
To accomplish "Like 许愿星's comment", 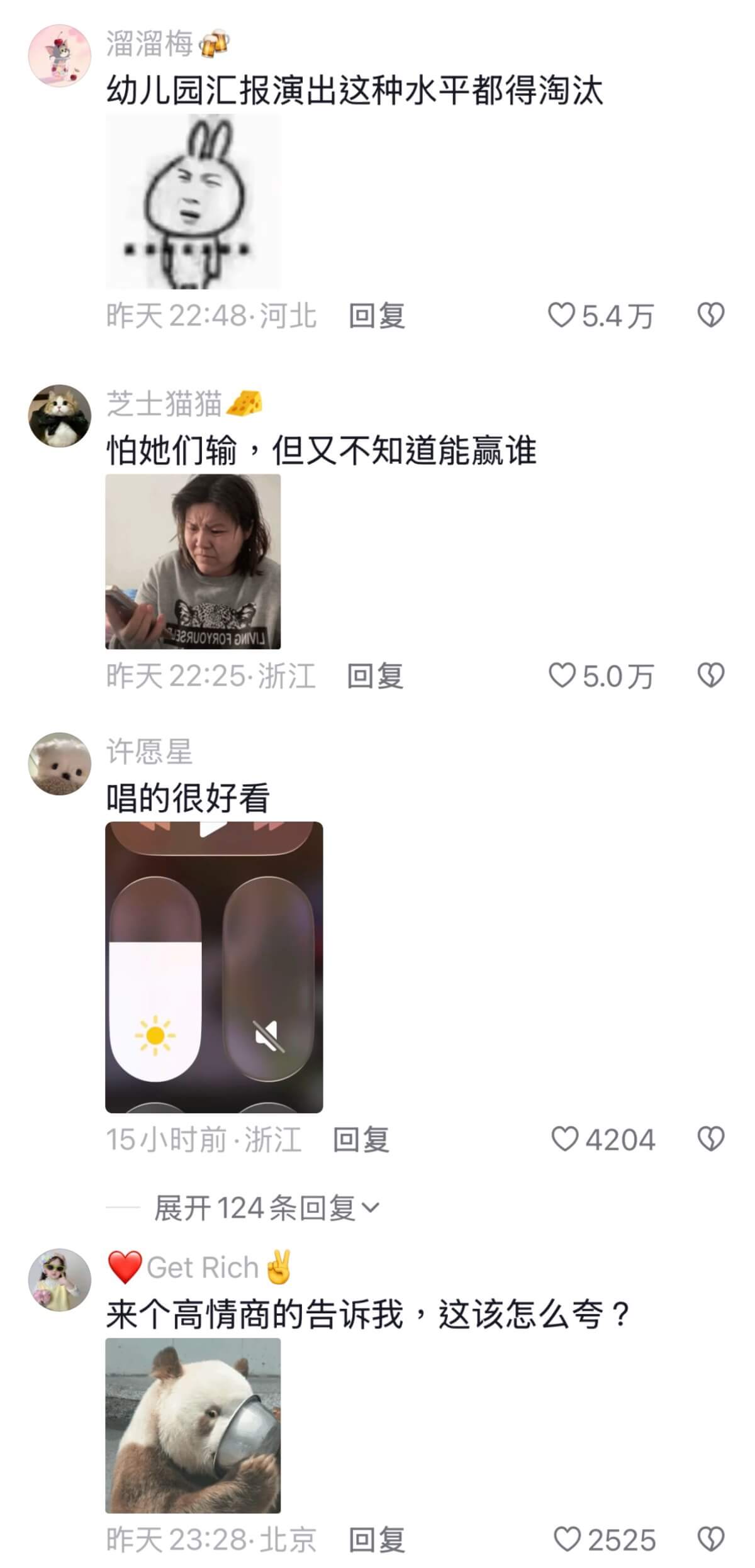I will tap(564, 1138).
